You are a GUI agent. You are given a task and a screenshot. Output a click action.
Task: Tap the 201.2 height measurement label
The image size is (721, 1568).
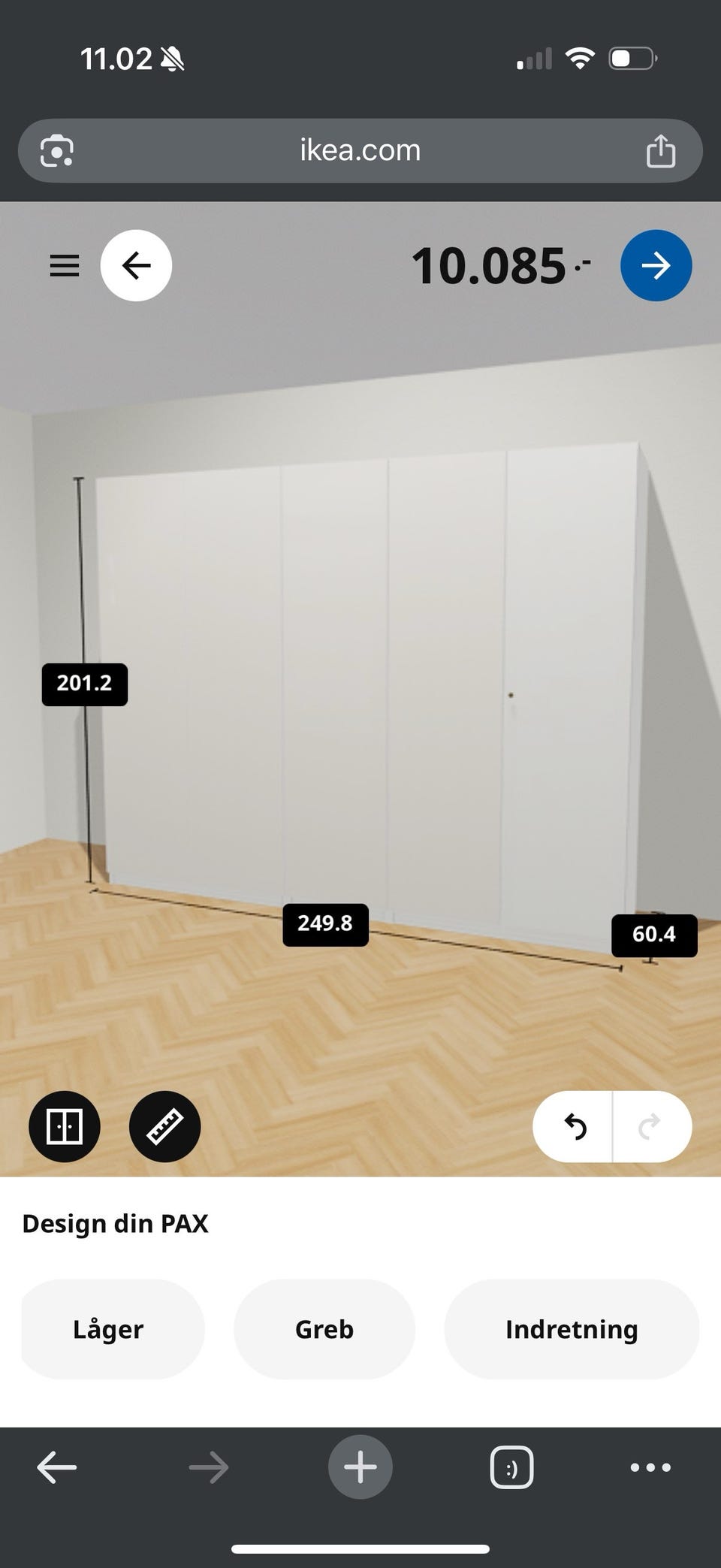(x=84, y=684)
